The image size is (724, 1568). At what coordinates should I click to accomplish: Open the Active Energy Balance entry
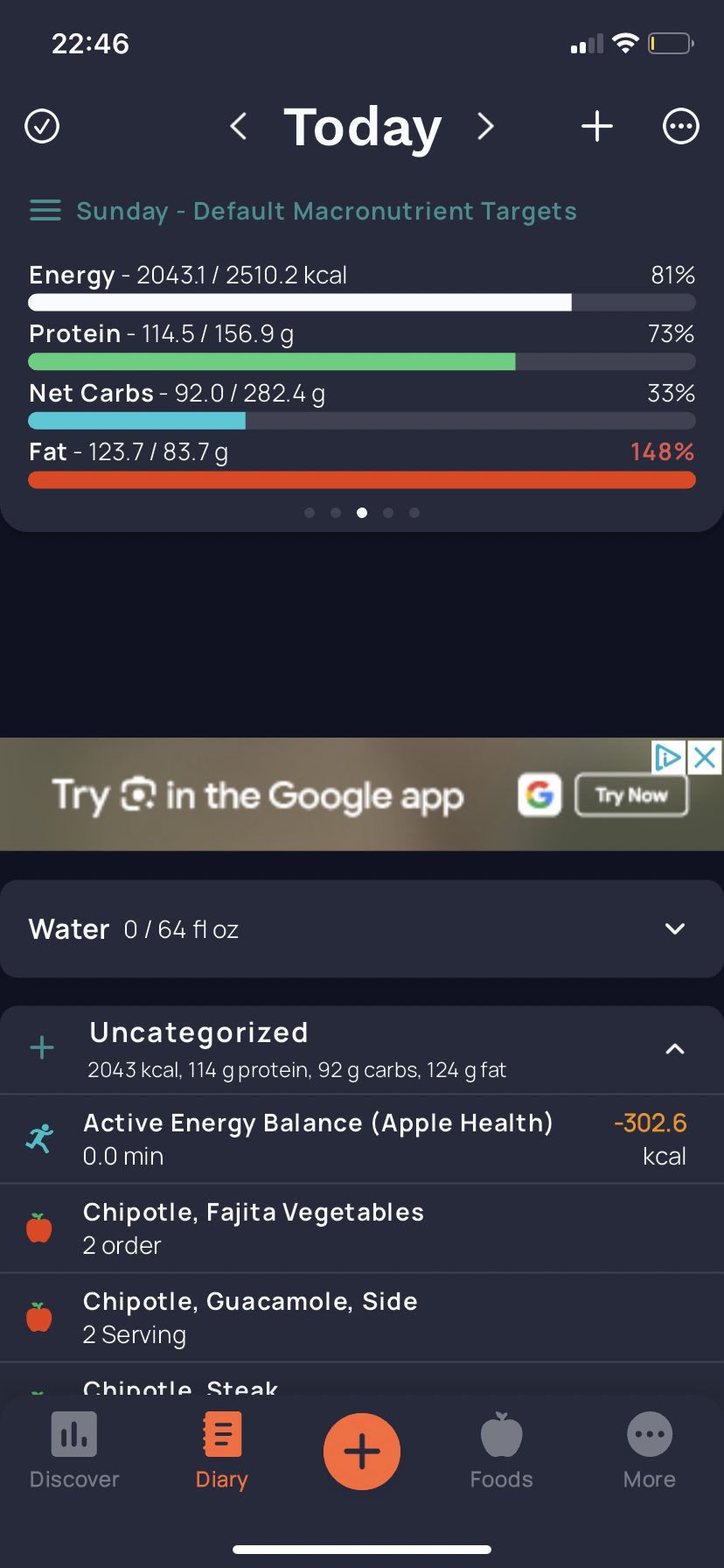[x=362, y=1139]
